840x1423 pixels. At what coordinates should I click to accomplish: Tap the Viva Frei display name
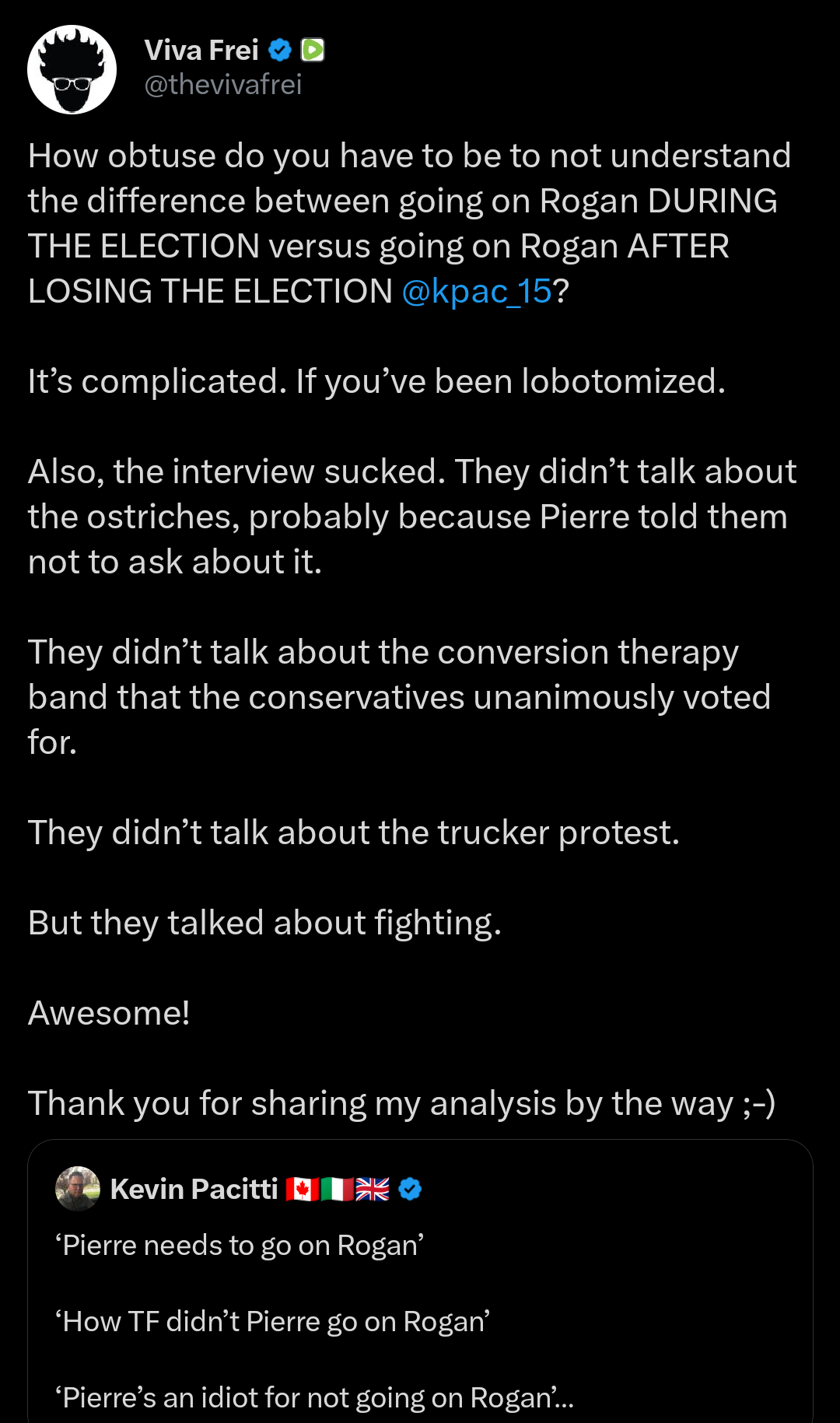tap(201, 51)
